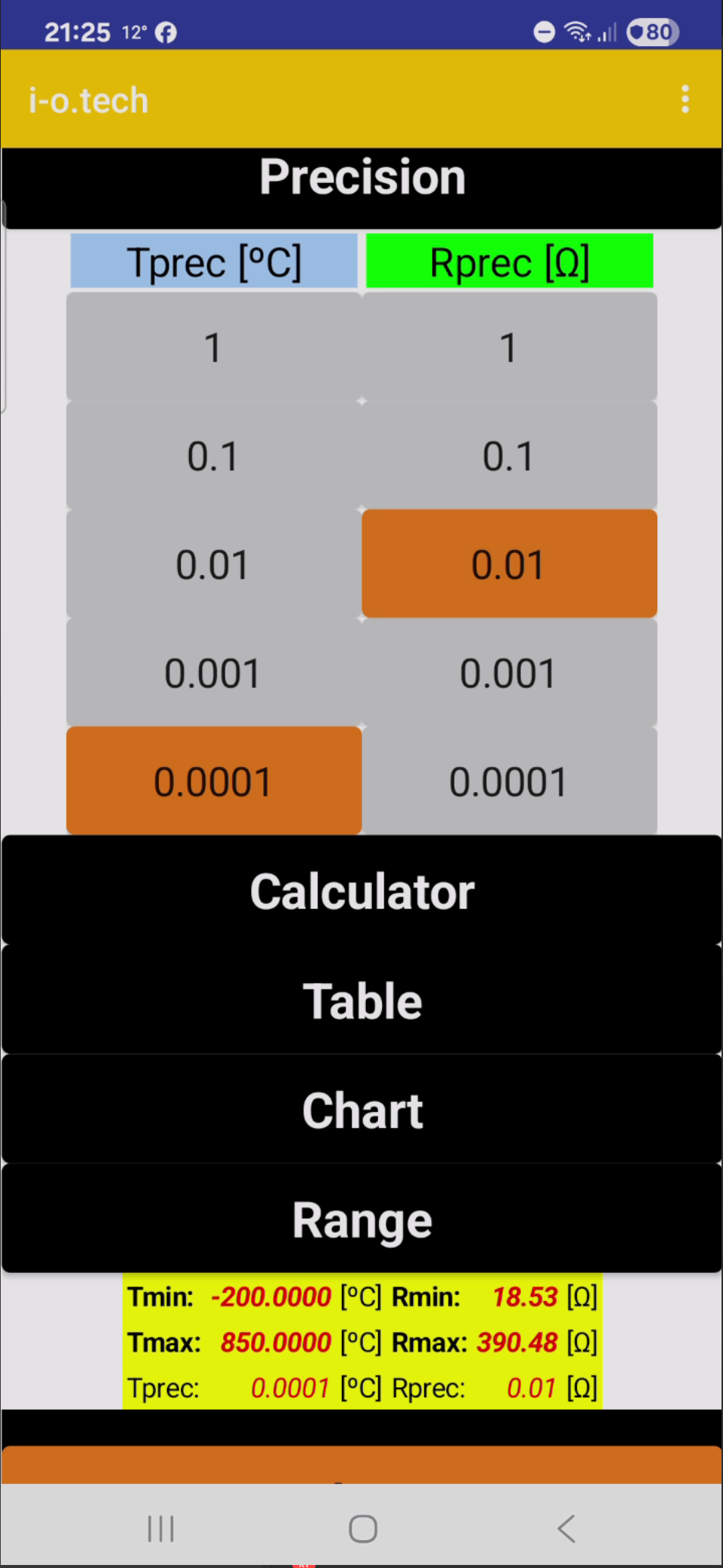The height and width of the screenshot is (1568, 723).
Task: Go back using the system back button
Action: click(566, 1528)
